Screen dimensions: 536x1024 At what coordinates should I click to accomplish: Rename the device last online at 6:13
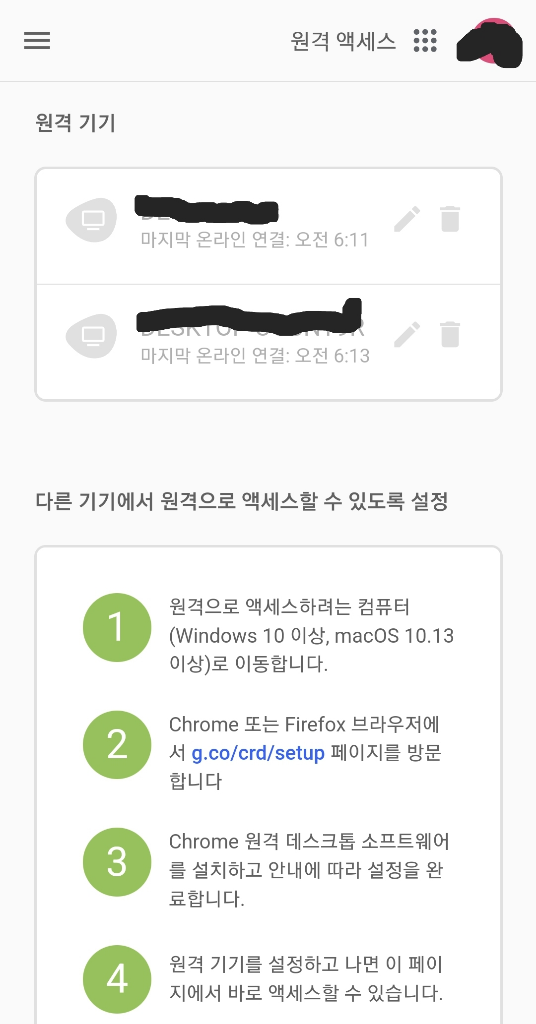(407, 334)
